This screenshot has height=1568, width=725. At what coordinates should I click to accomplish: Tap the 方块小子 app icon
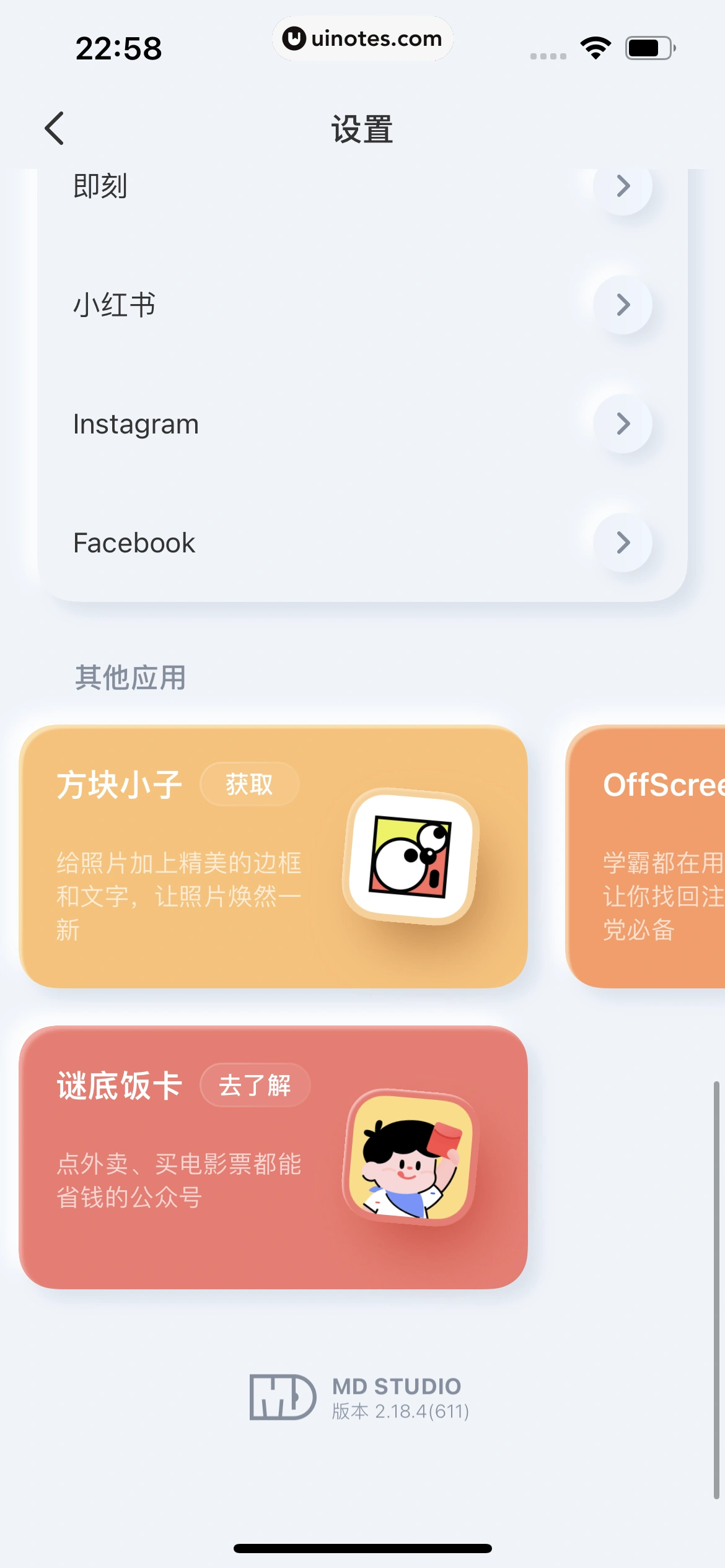410,856
